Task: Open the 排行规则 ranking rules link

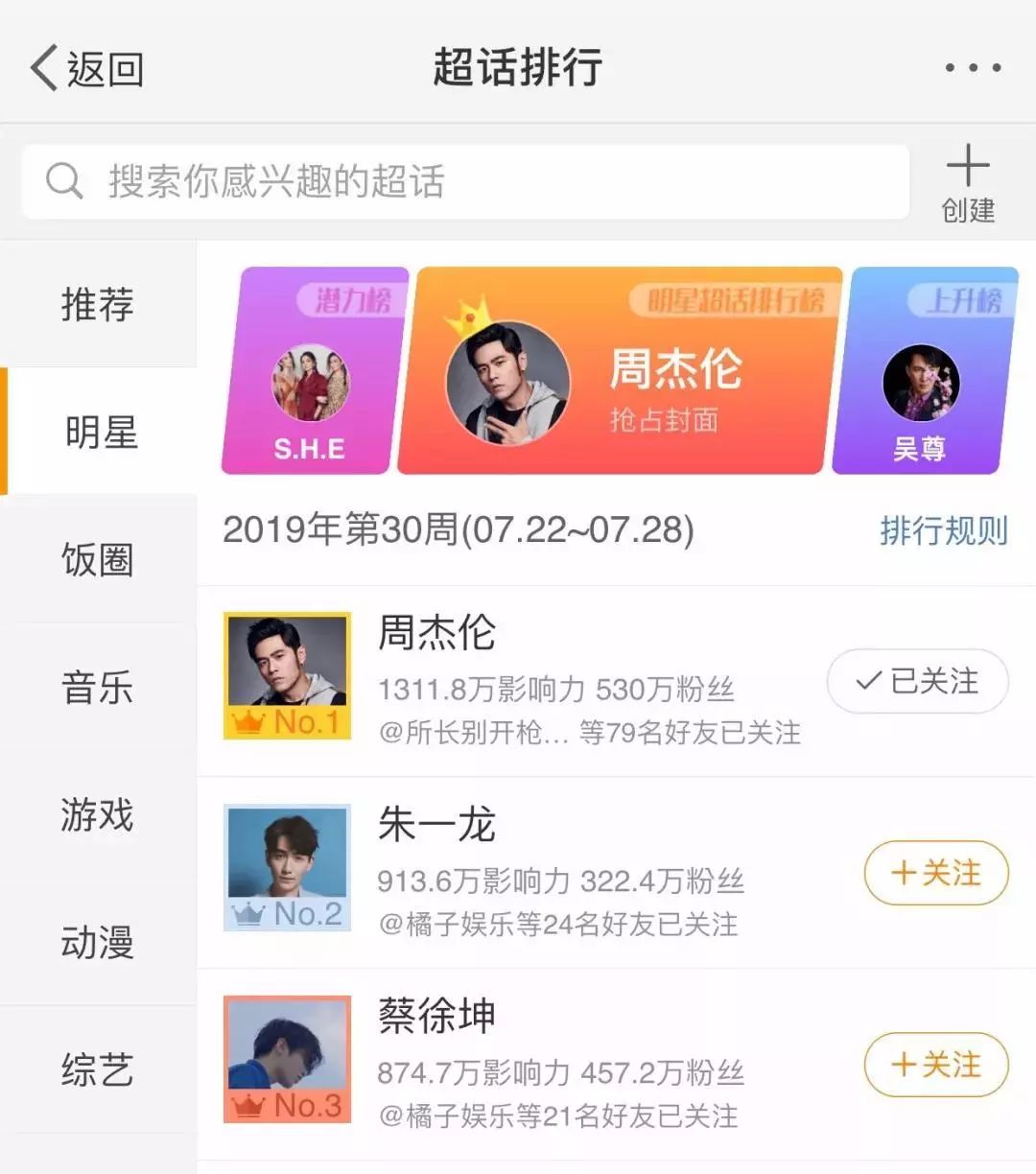Action: pos(944,531)
